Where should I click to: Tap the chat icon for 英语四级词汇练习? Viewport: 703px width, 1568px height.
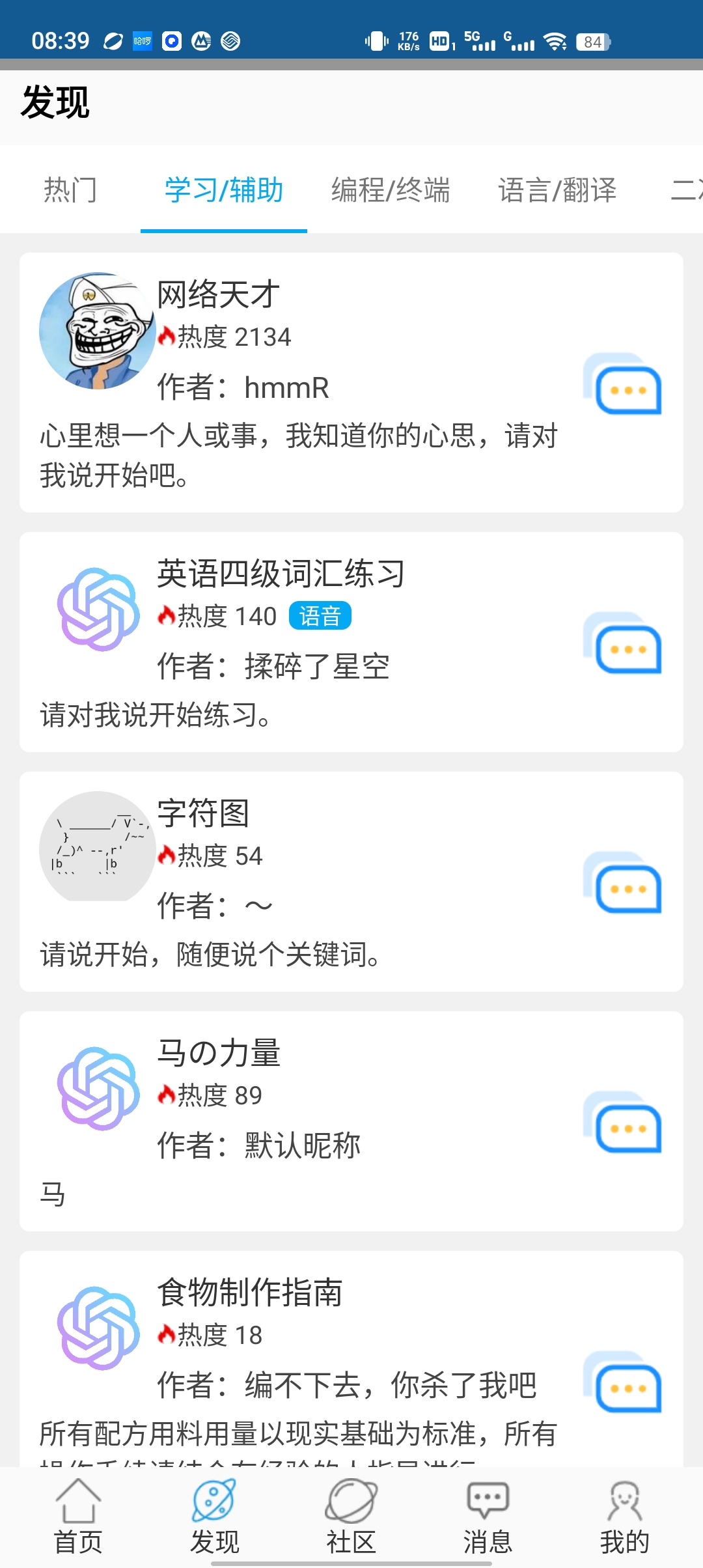pyautogui.click(x=622, y=643)
